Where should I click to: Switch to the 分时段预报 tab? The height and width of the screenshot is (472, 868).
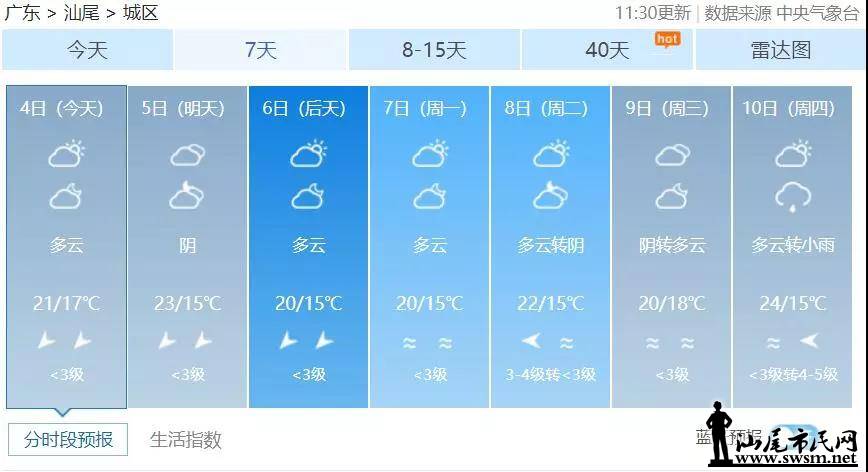(69, 440)
